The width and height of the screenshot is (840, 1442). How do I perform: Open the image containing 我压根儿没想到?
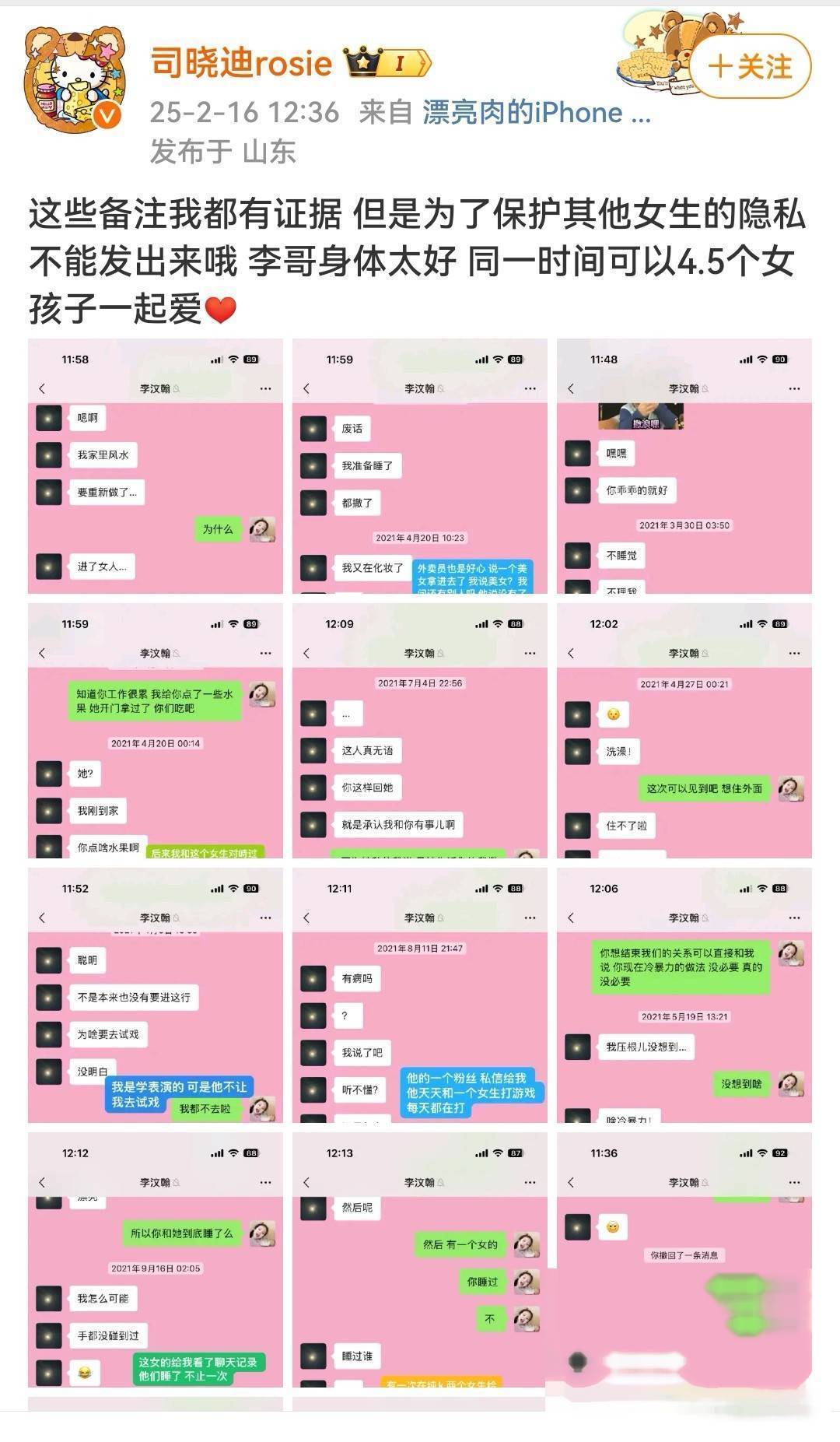(x=684, y=996)
